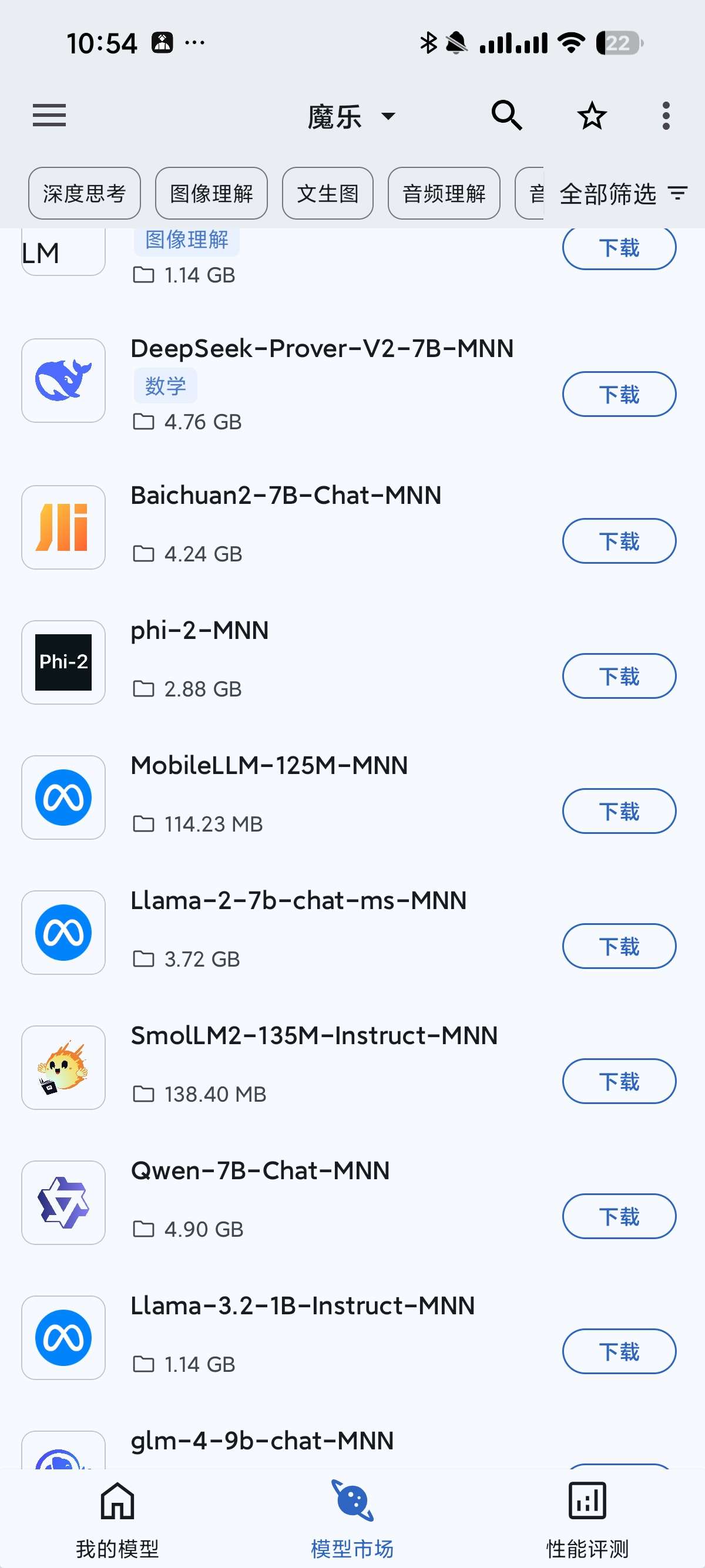The image size is (705, 1568).
Task: Open the three-dot overflow menu
Action: 666,115
